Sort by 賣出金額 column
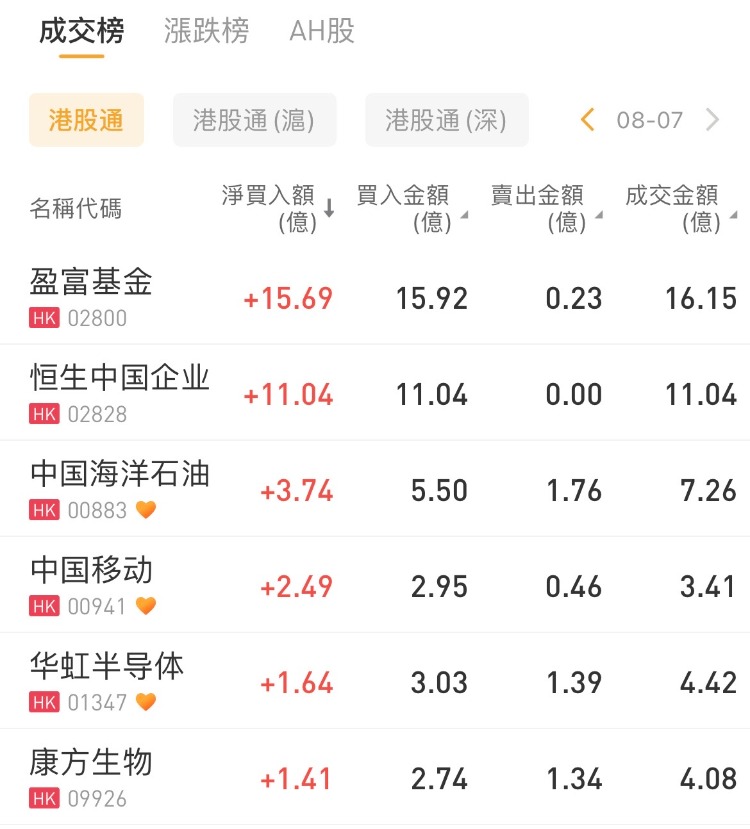750x829 pixels. (x=545, y=208)
